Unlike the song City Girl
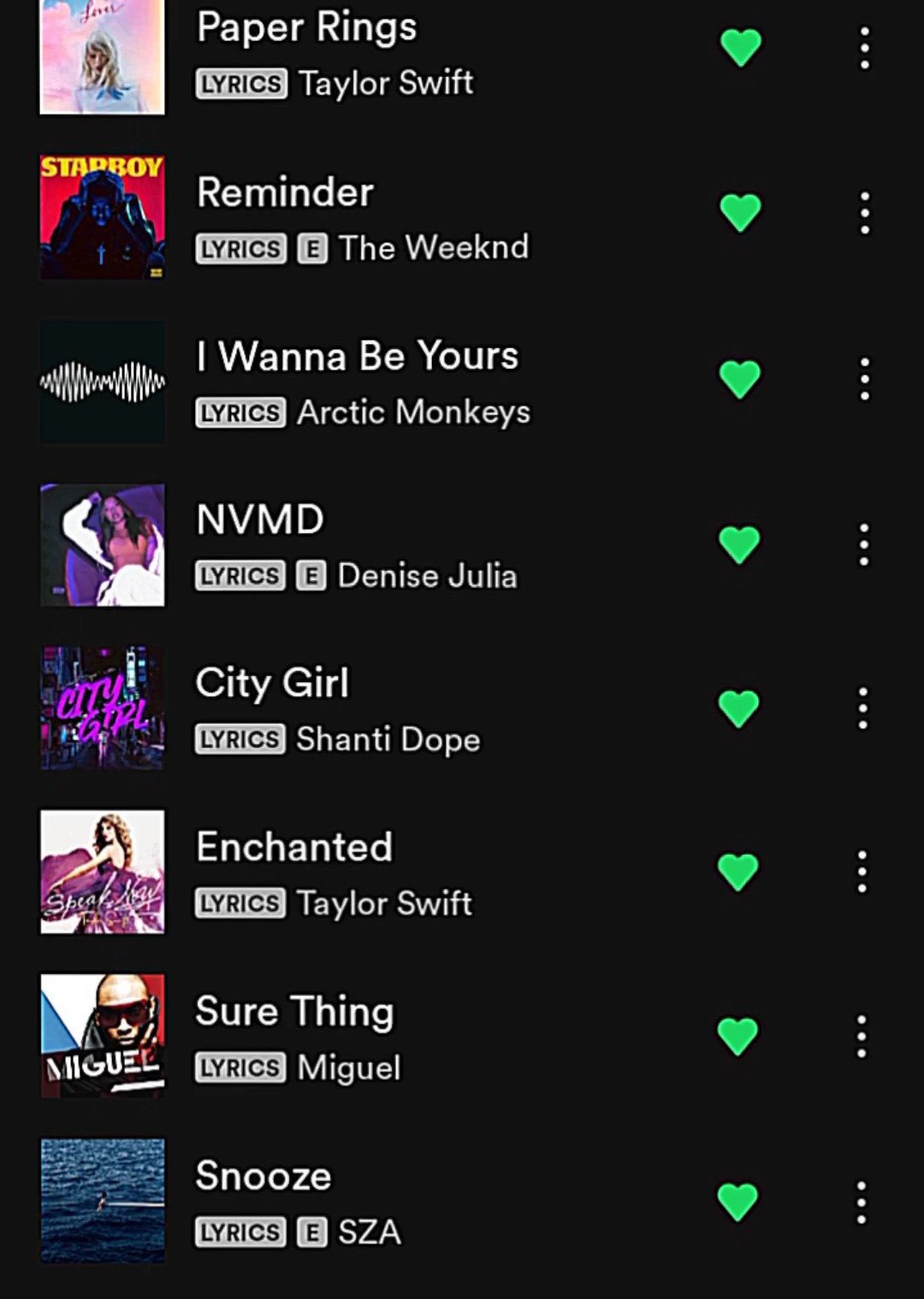The height and width of the screenshot is (1299, 924). (x=738, y=709)
